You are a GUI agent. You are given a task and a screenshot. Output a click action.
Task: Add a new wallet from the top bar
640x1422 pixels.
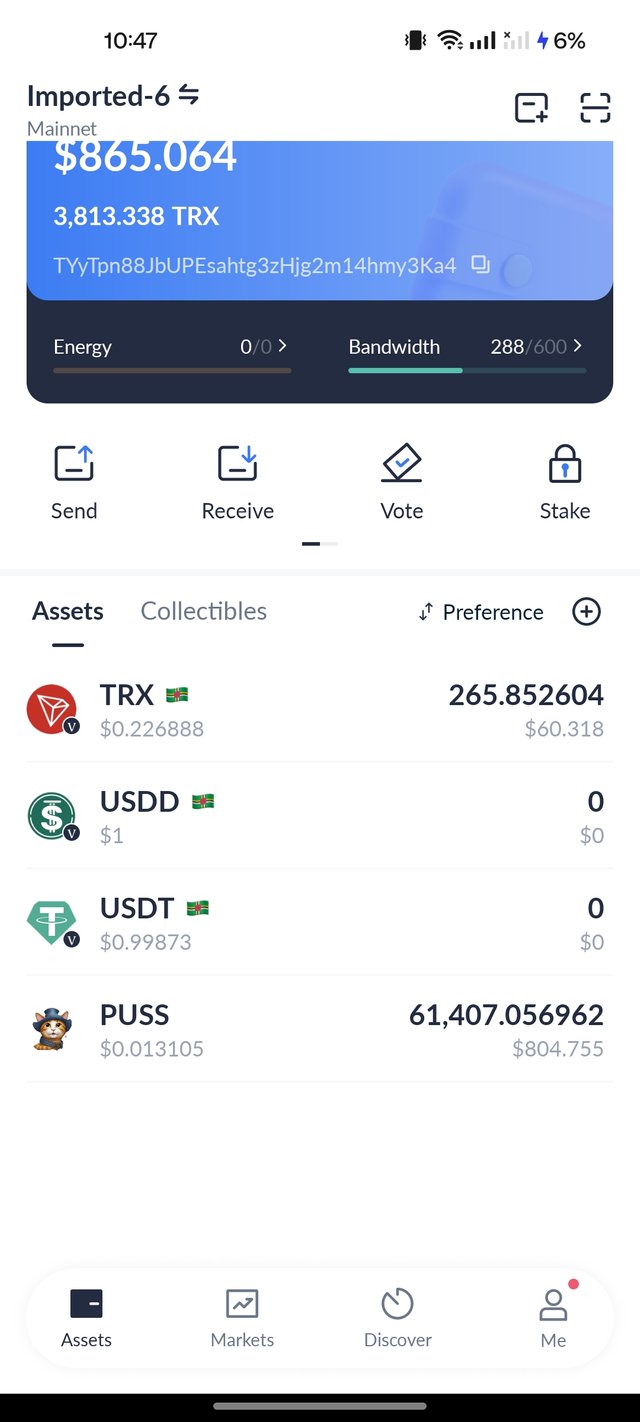coord(531,107)
